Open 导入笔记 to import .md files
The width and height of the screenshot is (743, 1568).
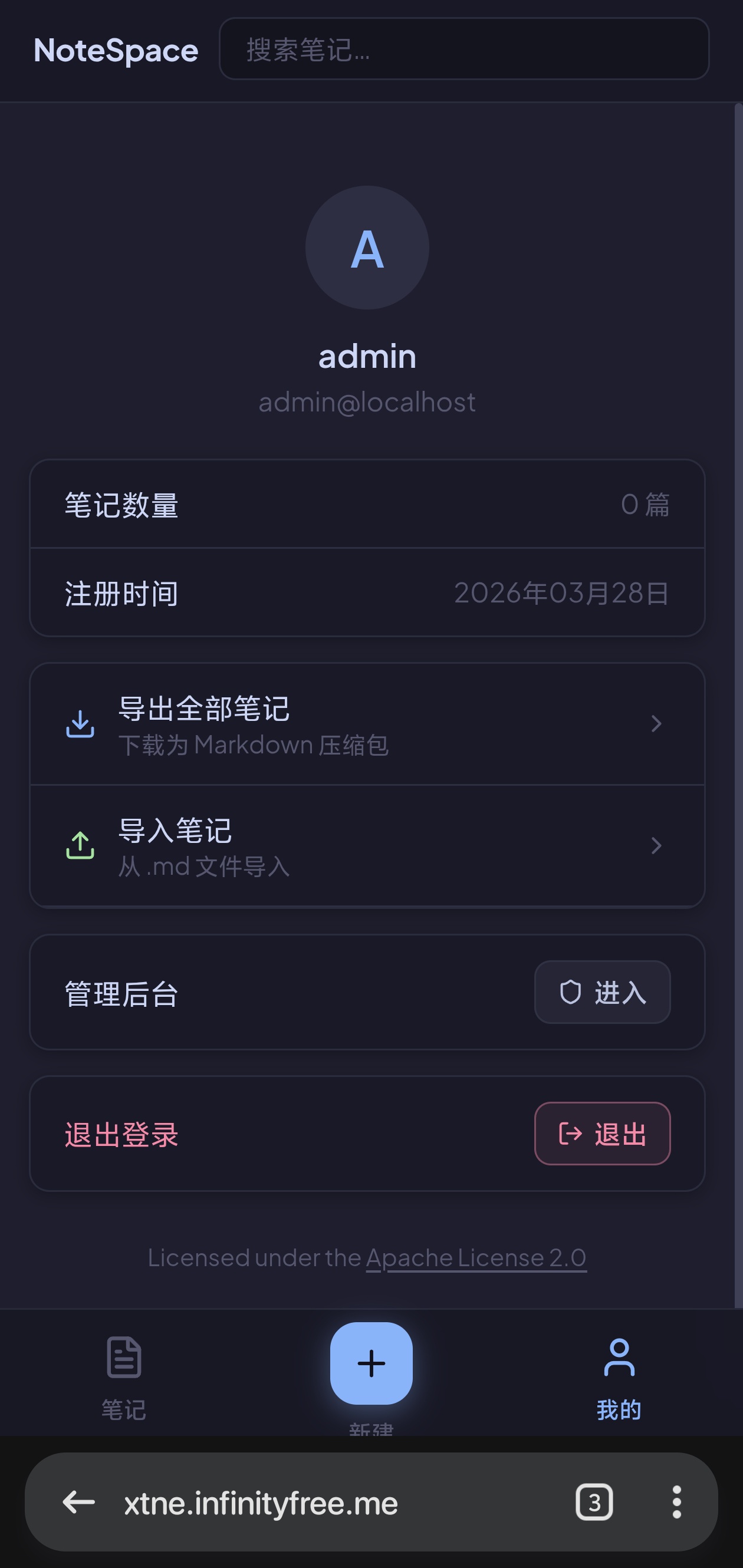click(367, 846)
